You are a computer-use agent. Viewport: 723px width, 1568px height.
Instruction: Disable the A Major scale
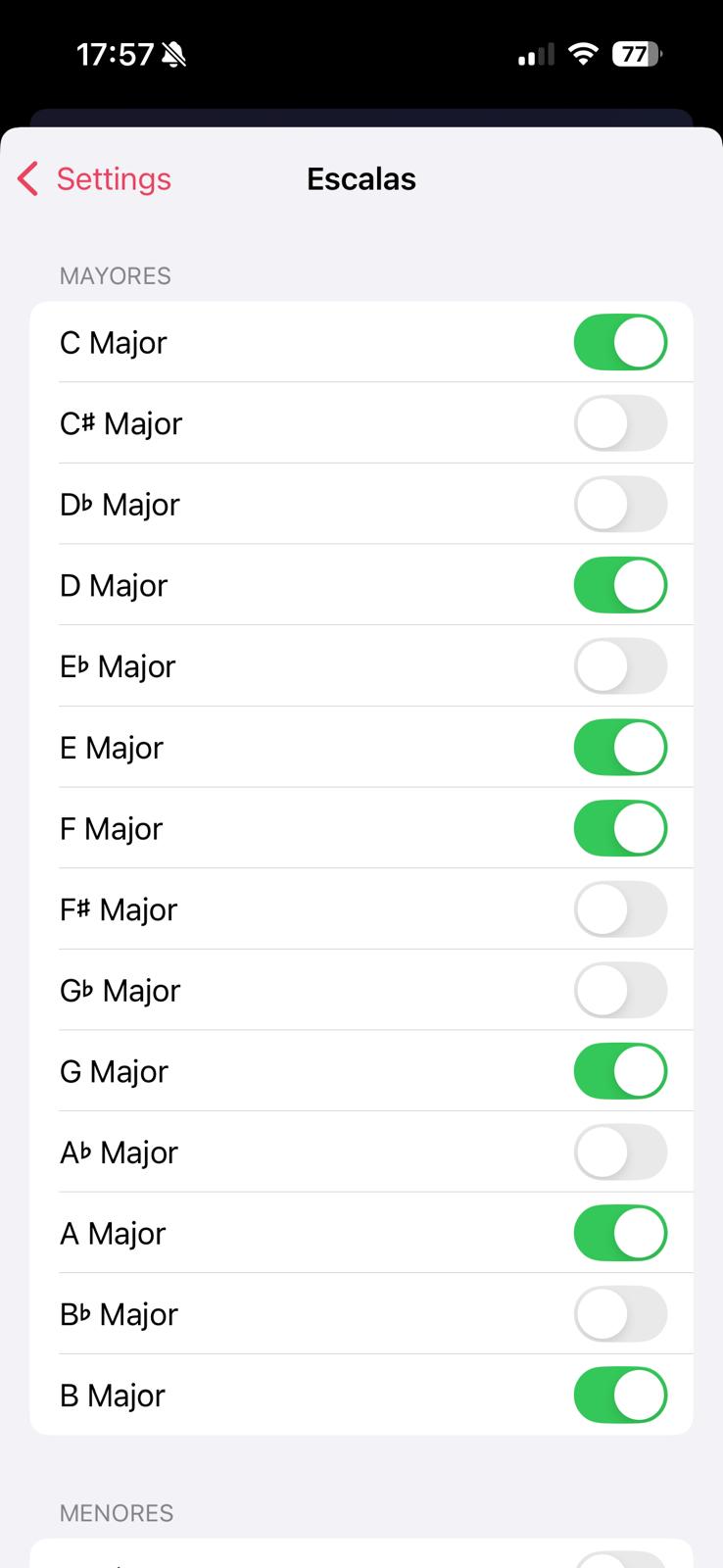point(621,1233)
